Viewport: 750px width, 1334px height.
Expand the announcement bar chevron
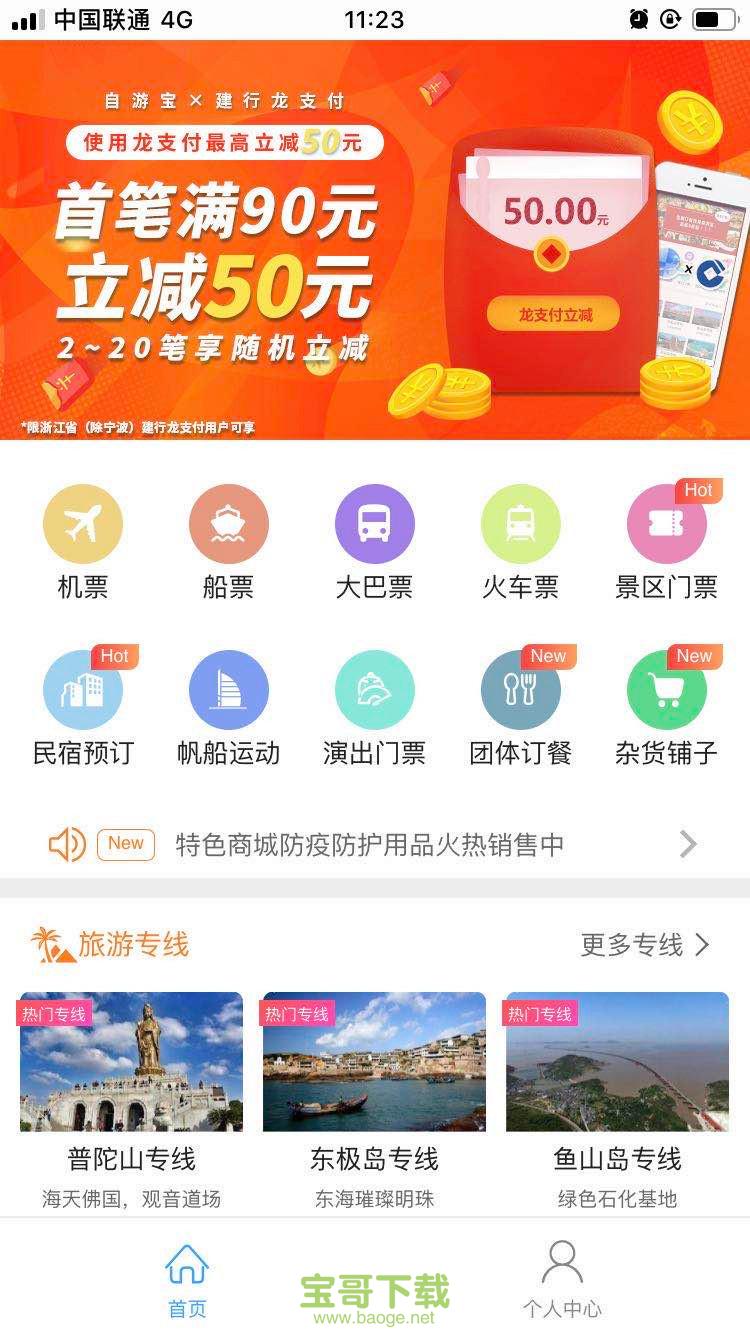687,843
